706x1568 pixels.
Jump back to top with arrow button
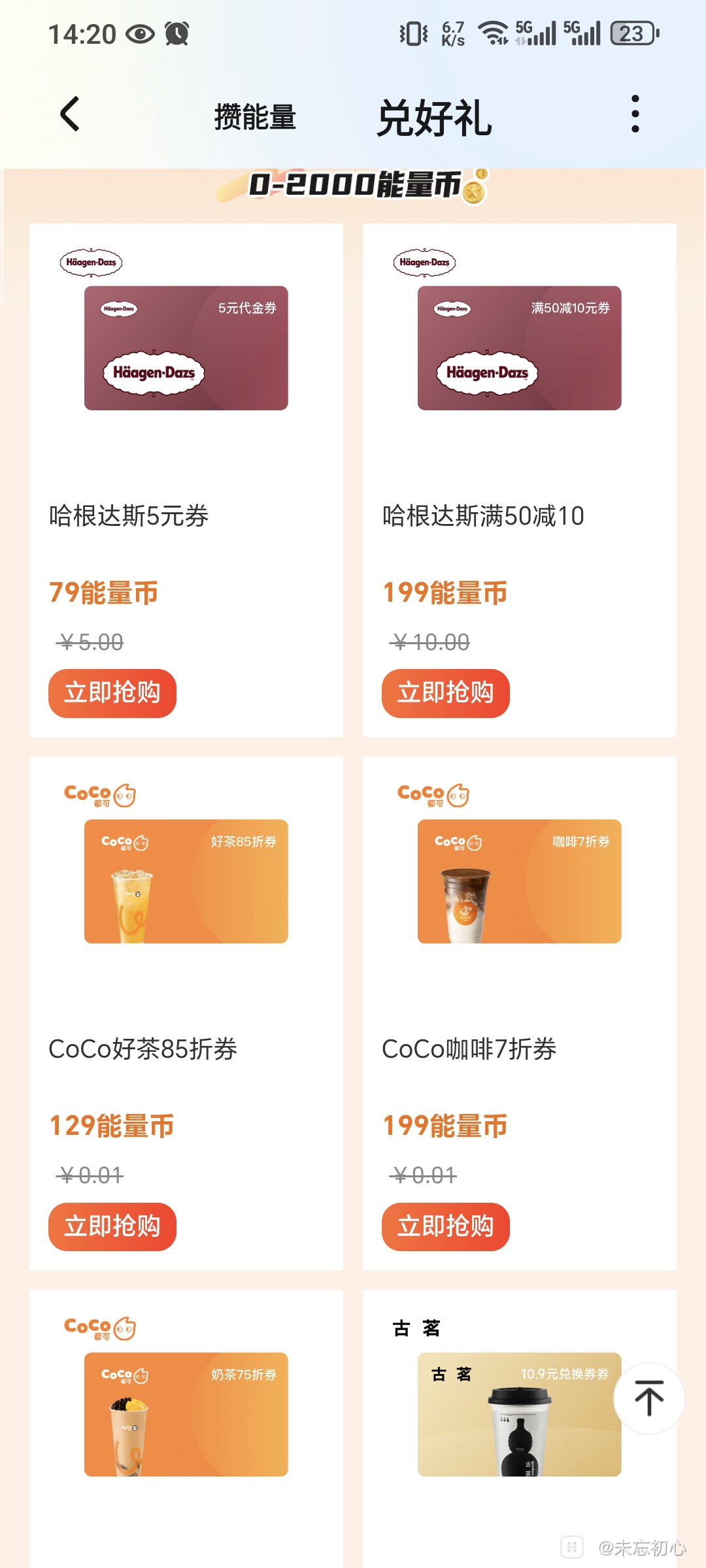click(648, 1398)
